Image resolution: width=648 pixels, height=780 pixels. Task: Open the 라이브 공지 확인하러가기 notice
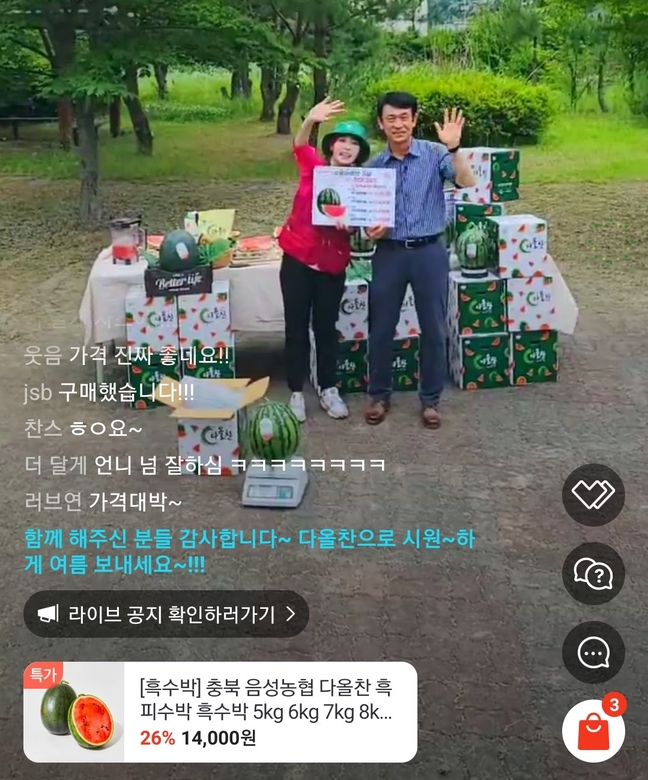click(166, 614)
